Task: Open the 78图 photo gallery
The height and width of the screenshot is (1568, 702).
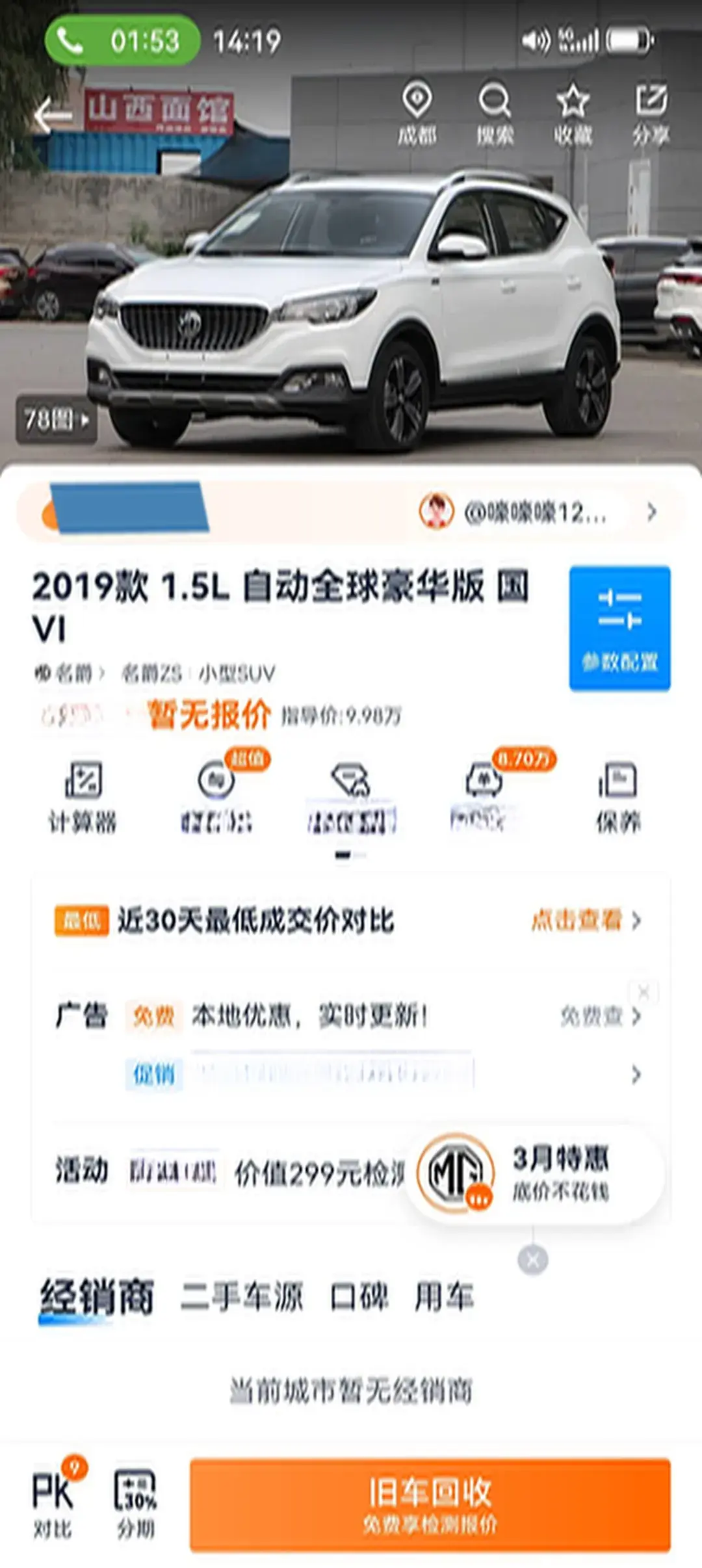Action: pyautogui.click(x=57, y=419)
